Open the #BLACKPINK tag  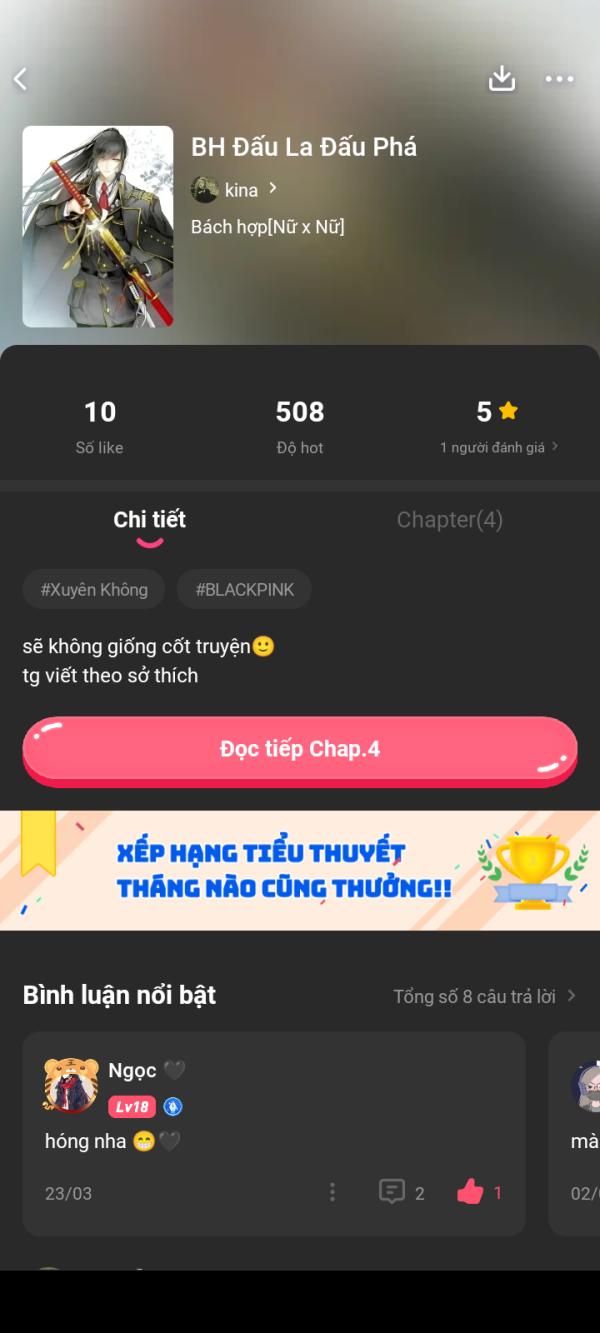244,590
